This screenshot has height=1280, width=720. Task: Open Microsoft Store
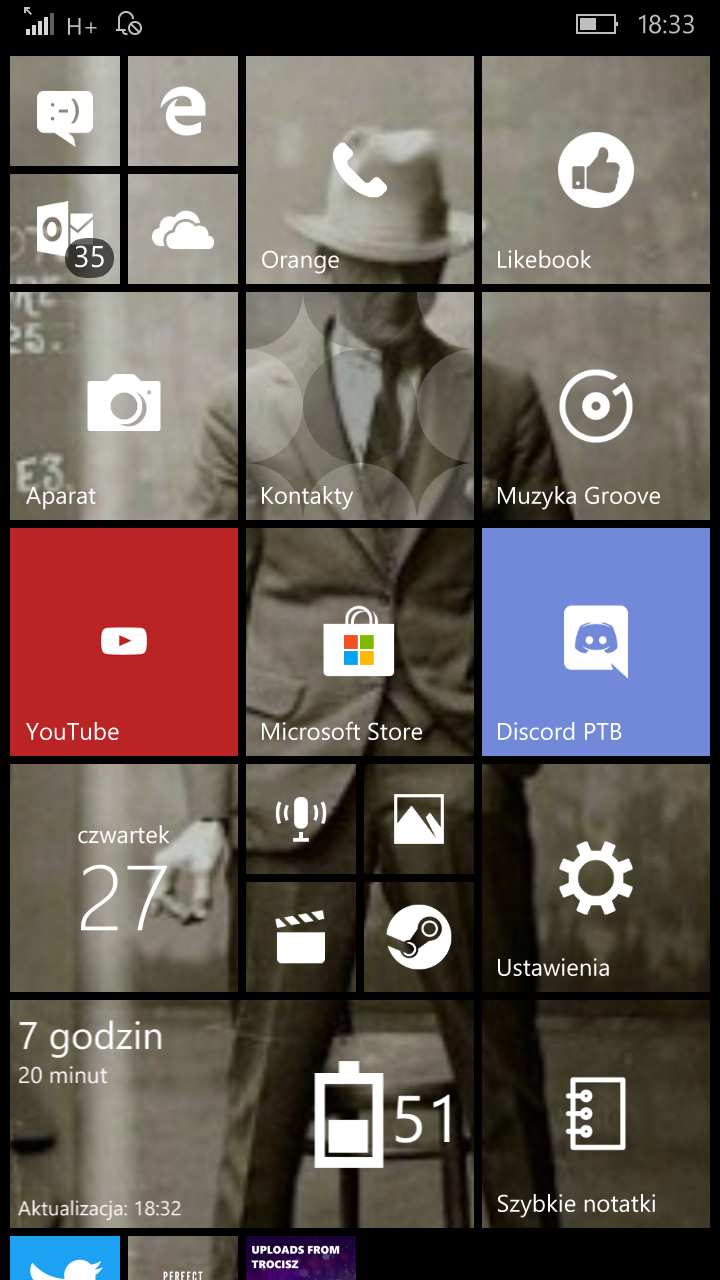point(360,642)
